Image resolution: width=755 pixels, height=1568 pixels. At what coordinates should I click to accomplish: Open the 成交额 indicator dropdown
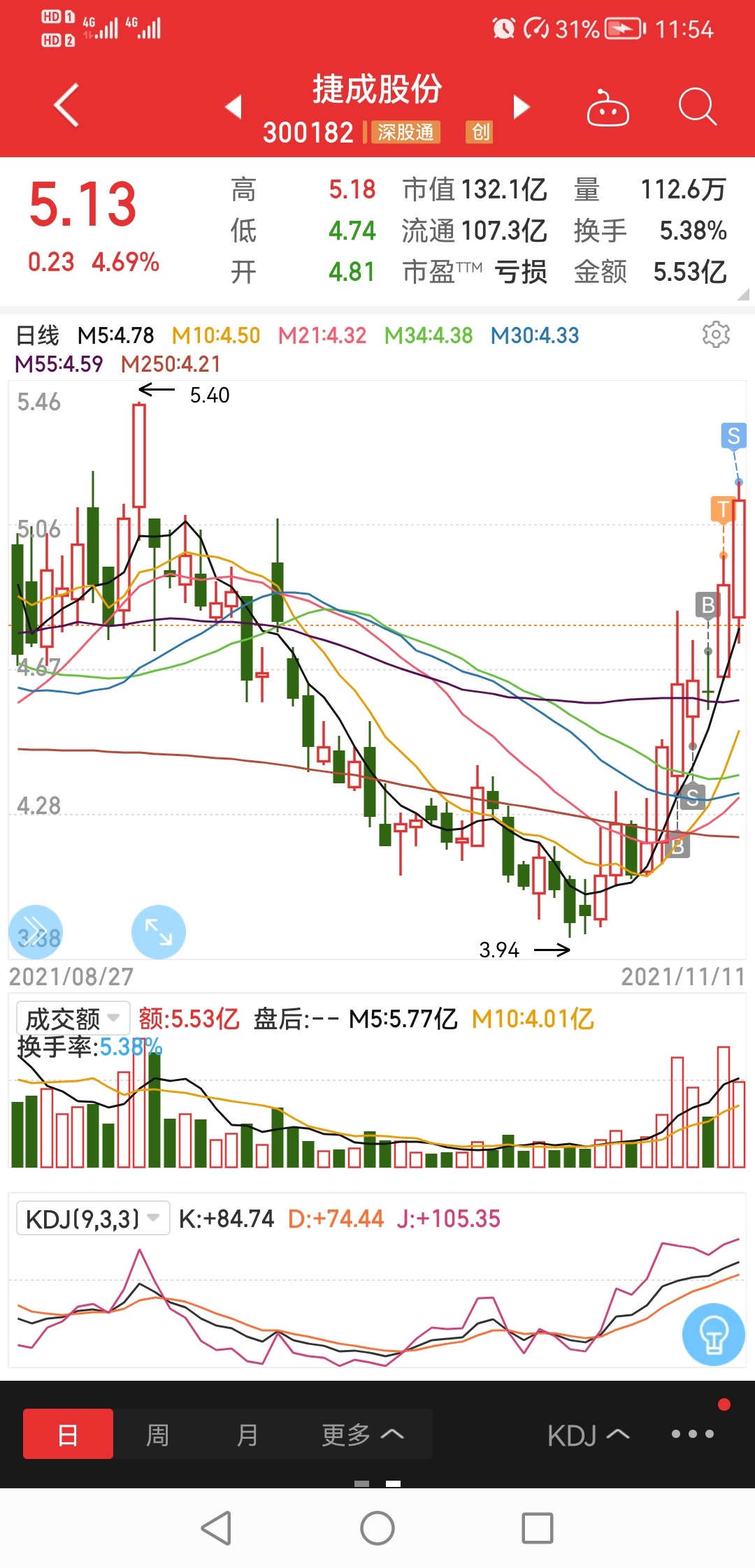73,1019
